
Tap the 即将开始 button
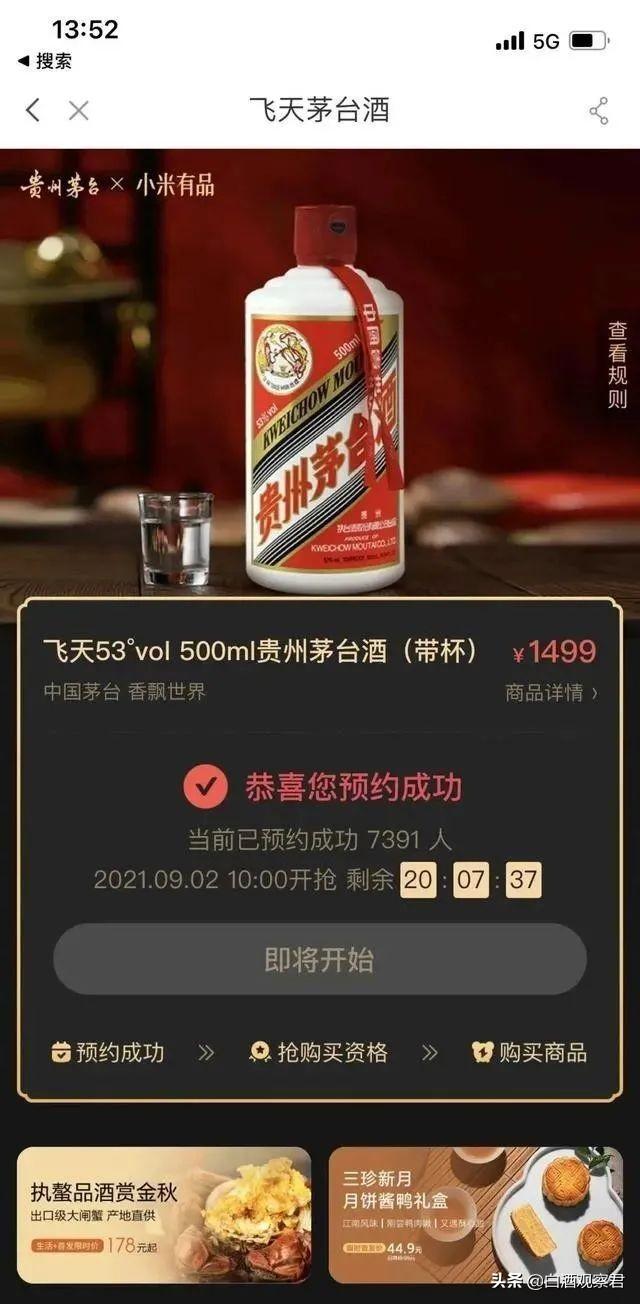coord(320,959)
